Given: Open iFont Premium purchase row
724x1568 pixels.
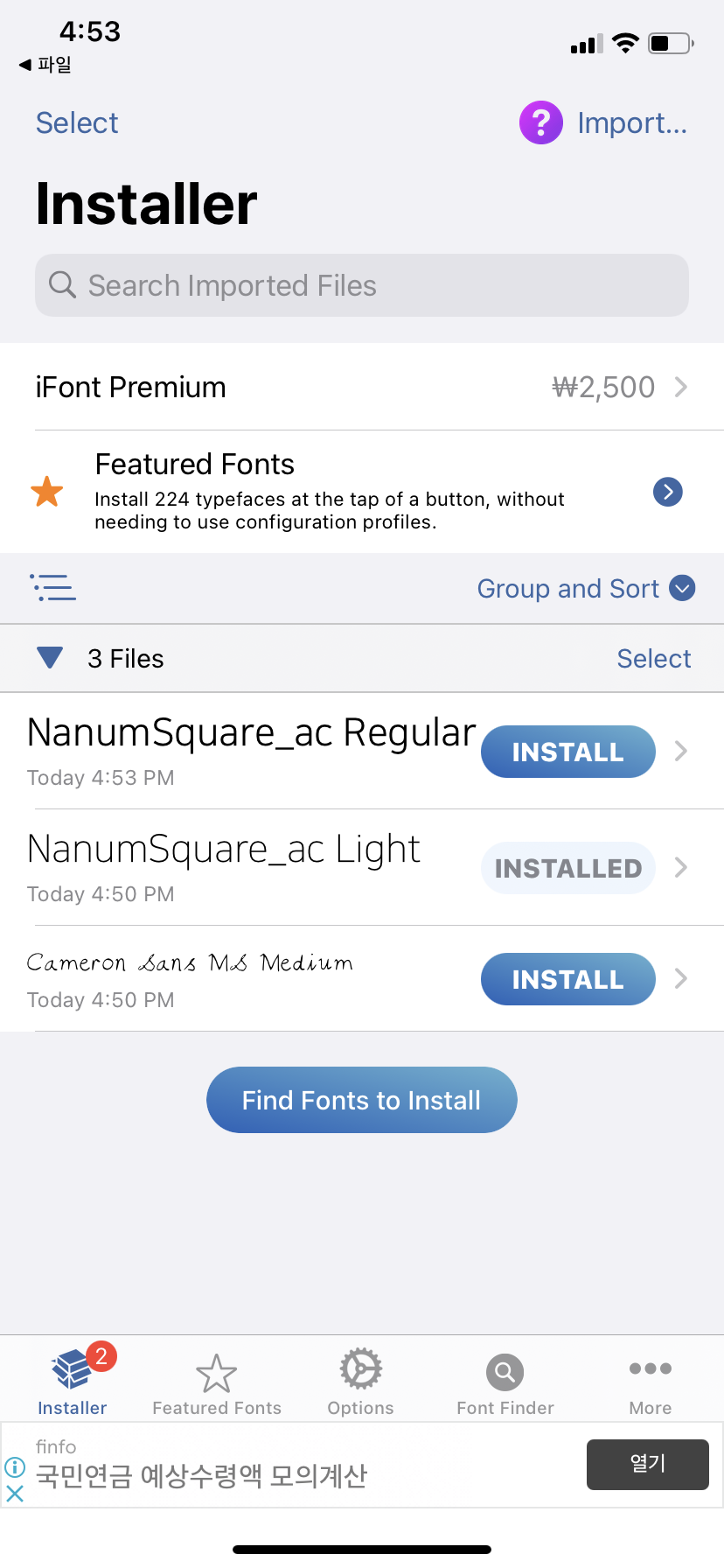Looking at the screenshot, I should pos(362,387).
